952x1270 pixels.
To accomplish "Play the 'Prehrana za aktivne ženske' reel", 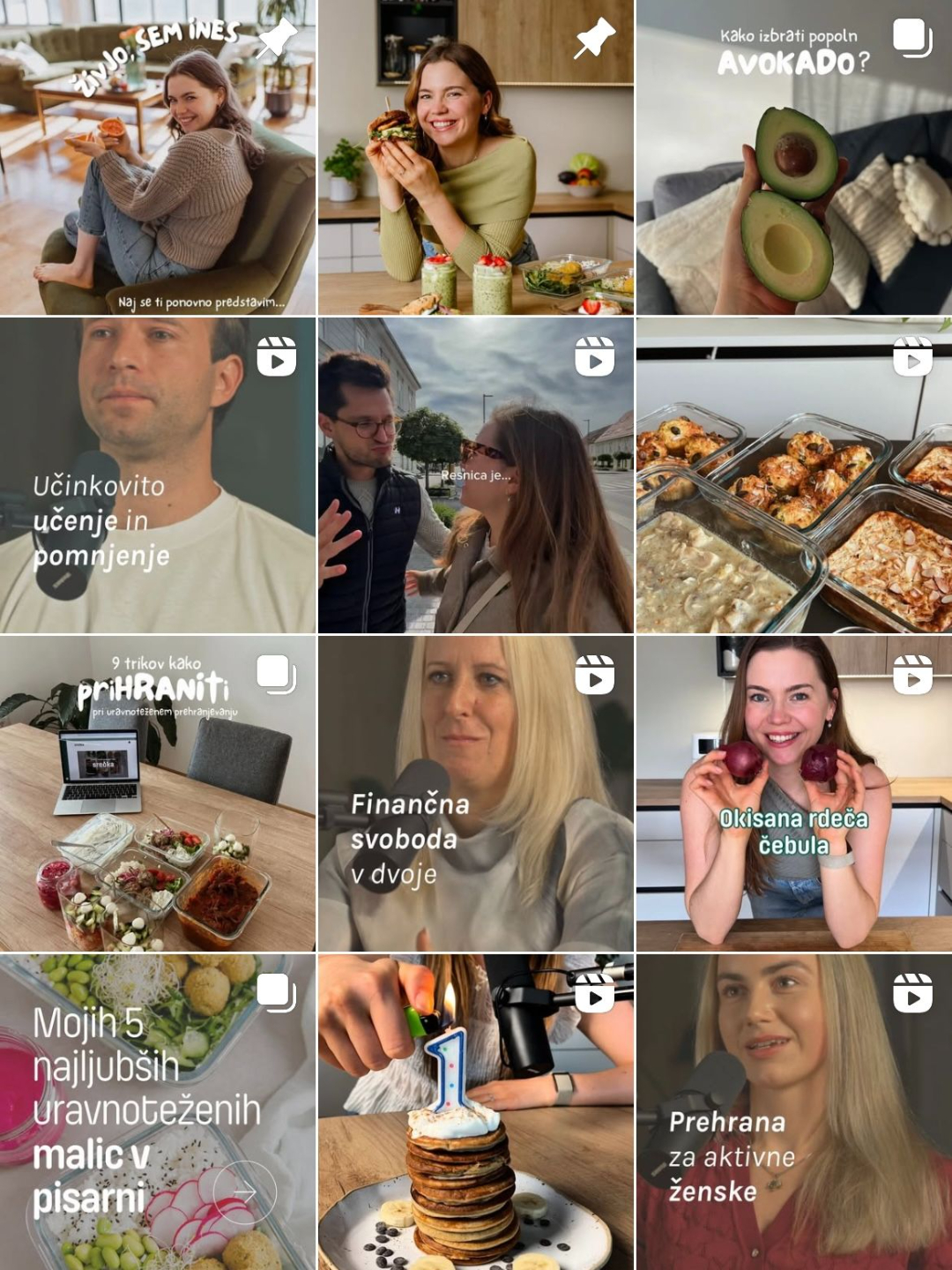I will [x=793, y=1111].
